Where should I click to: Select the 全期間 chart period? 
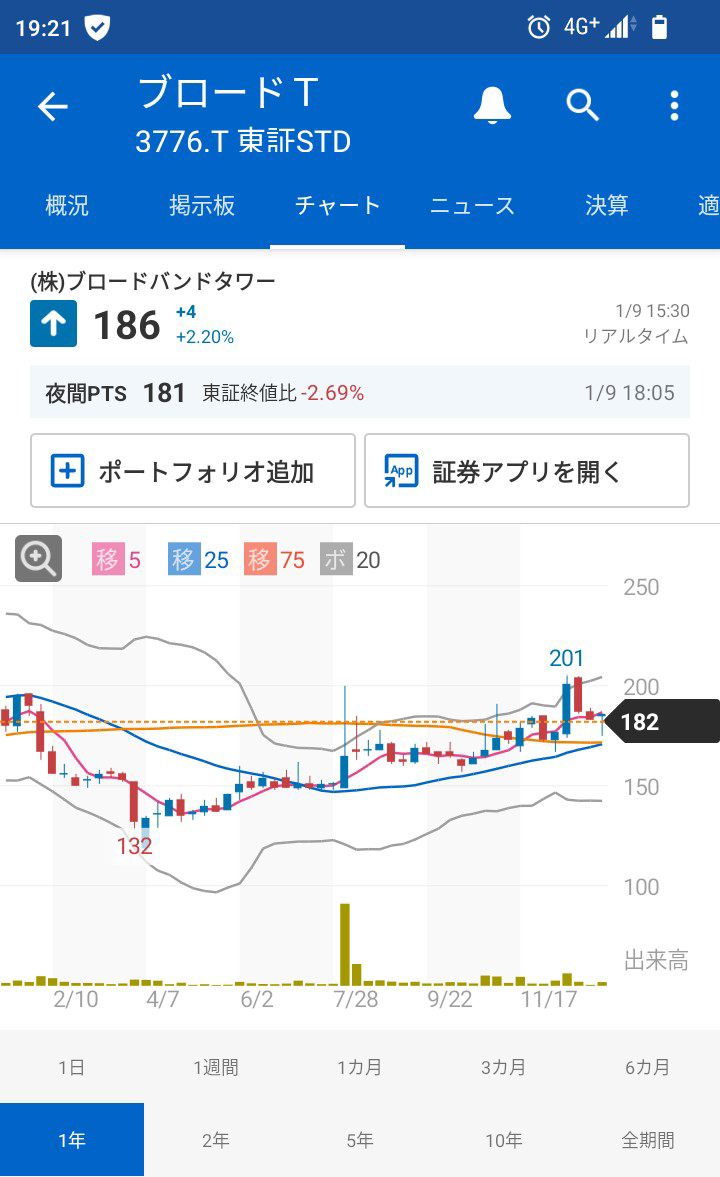click(x=647, y=1138)
